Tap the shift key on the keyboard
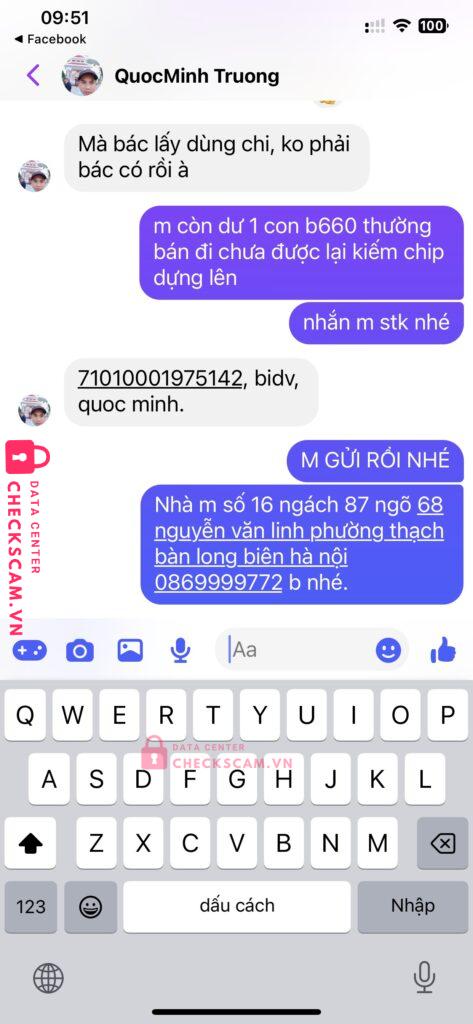This screenshot has width=473, height=1024. pos(30,844)
